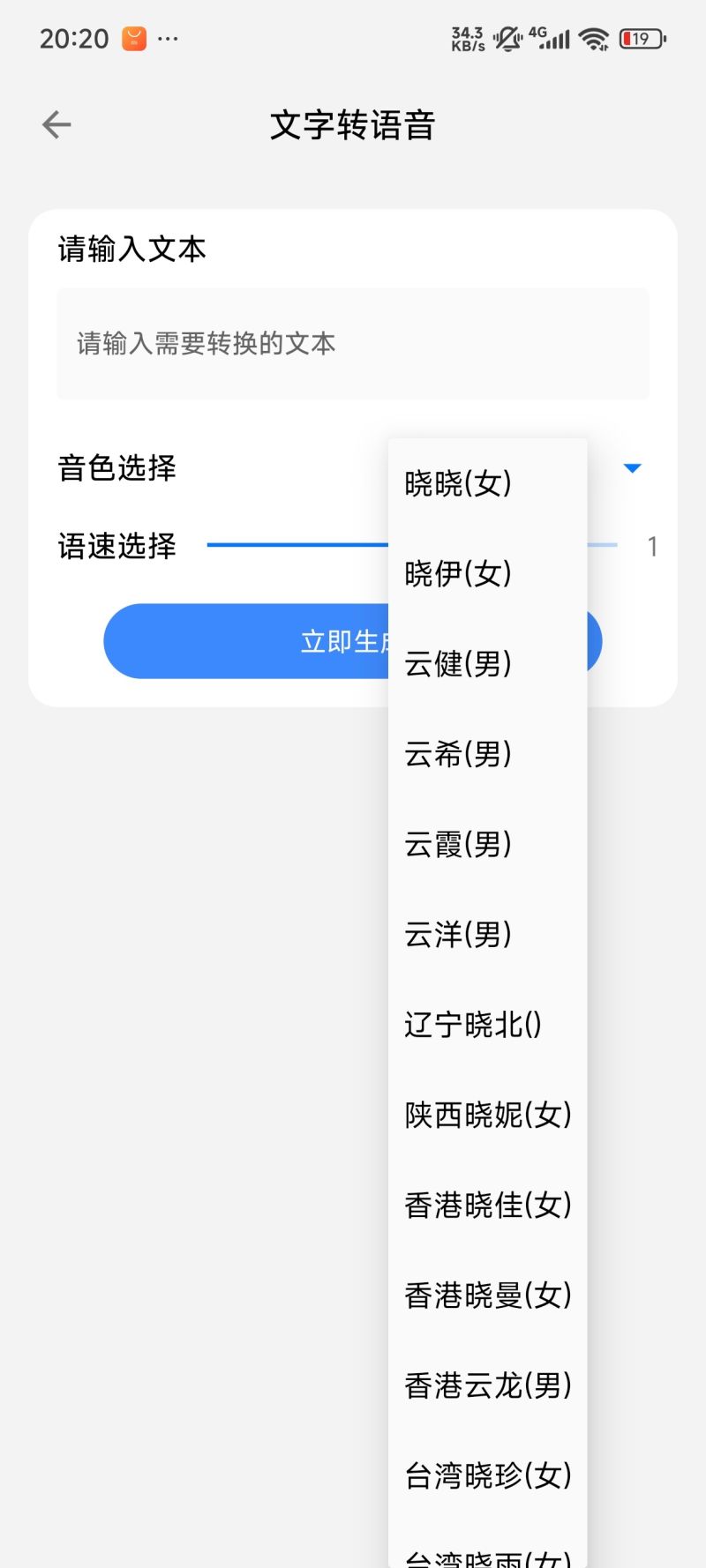Pick the 云健(男) voice
The image size is (706, 1568).
(x=486, y=663)
